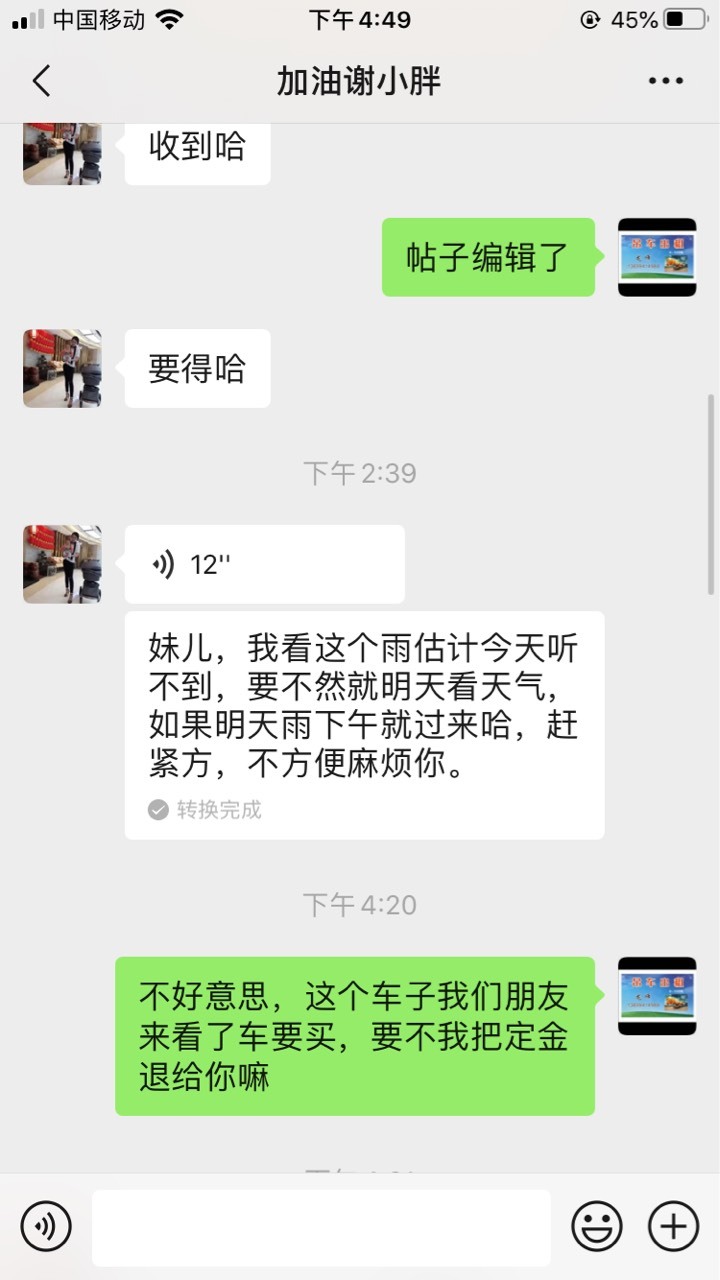Viewport: 720px width, 1280px height.
Task: Go back to the chat list
Action: coord(41,81)
